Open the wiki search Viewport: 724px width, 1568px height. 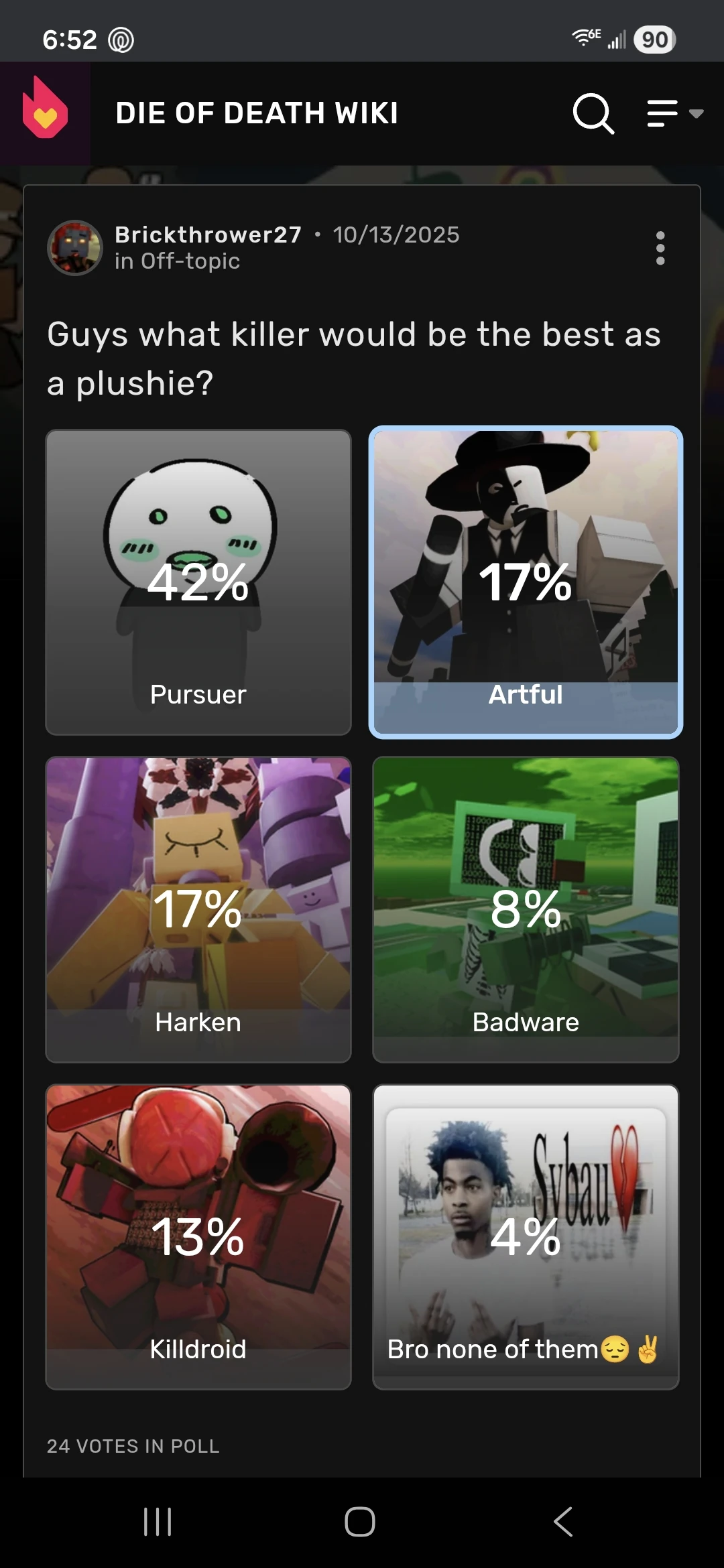tap(593, 113)
